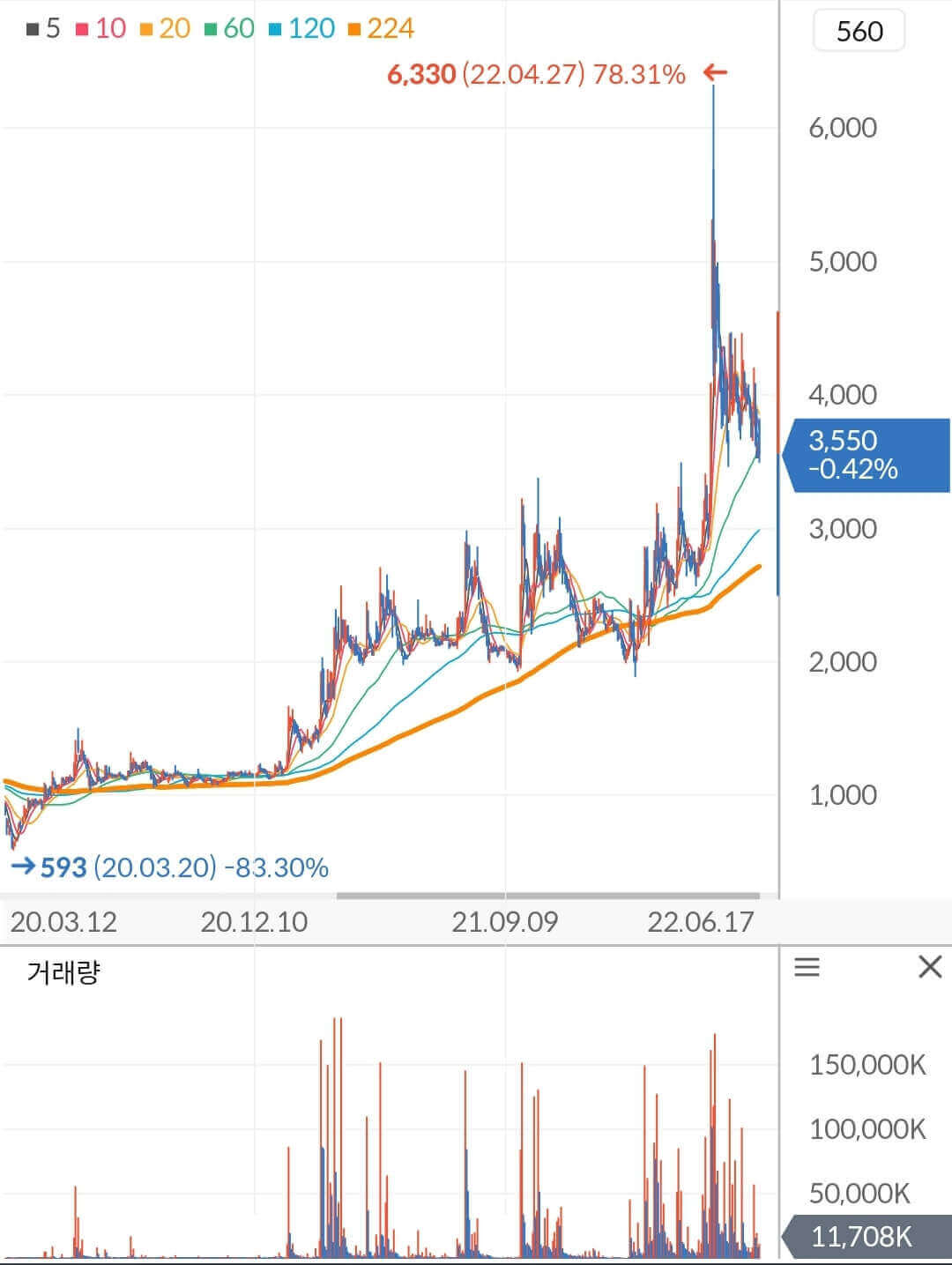This screenshot has height=1265, width=952.
Task: Click the 560 value box at top right
Action: point(858,31)
